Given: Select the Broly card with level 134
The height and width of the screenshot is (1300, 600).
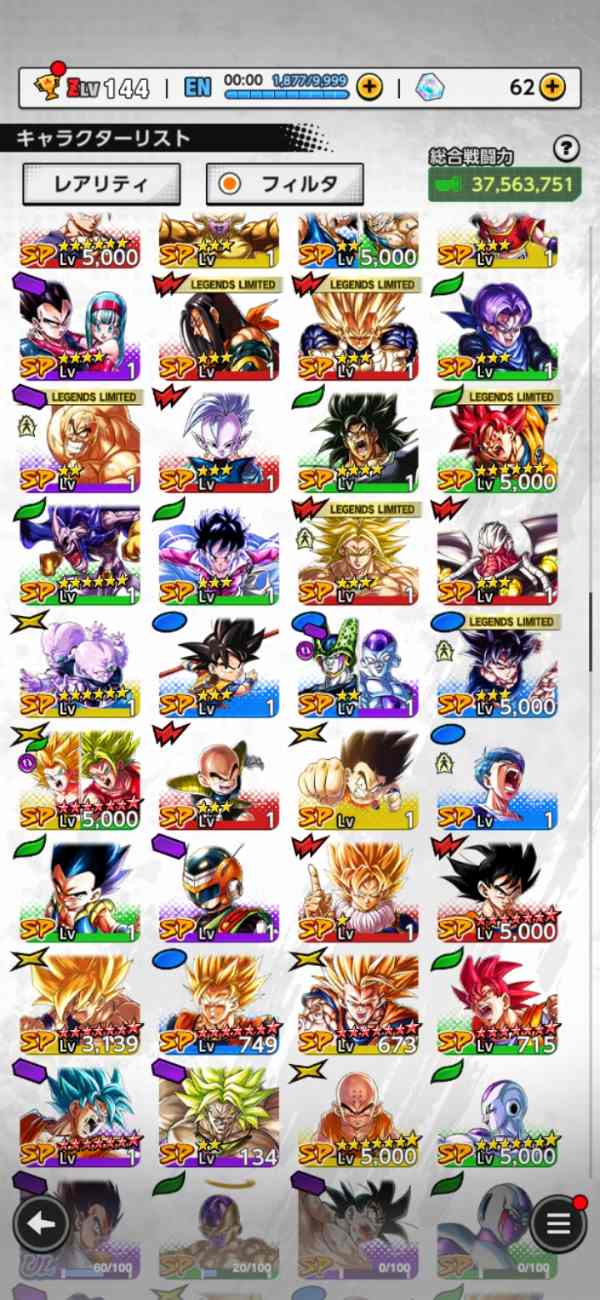Looking at the screenshot, I should click(219, 1117).
